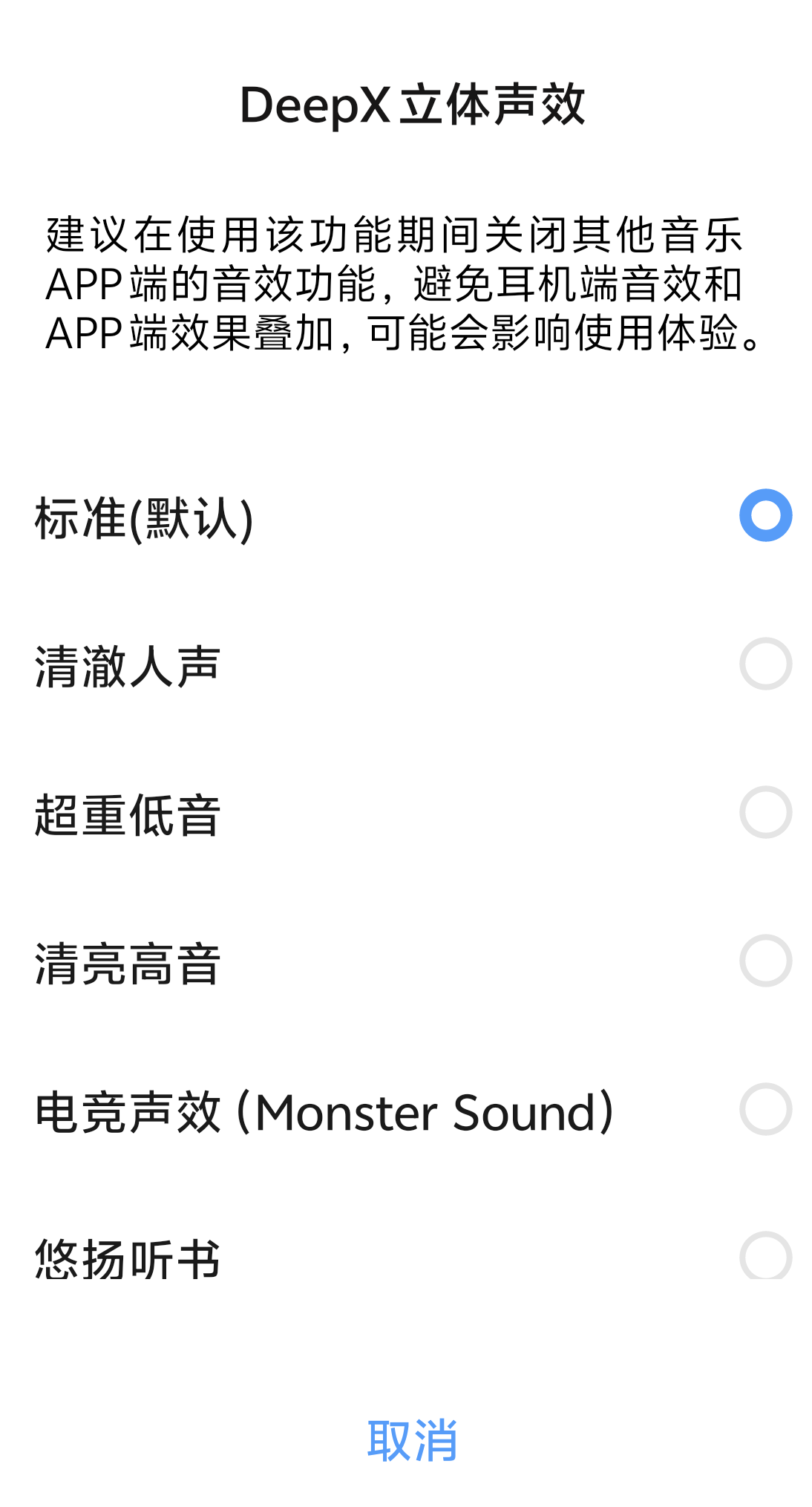Image resolution: width=812 pixels, height=1507 pixels.
Task: Dismiss the dialog with 取消
Action: click(x=412, y=1440)
